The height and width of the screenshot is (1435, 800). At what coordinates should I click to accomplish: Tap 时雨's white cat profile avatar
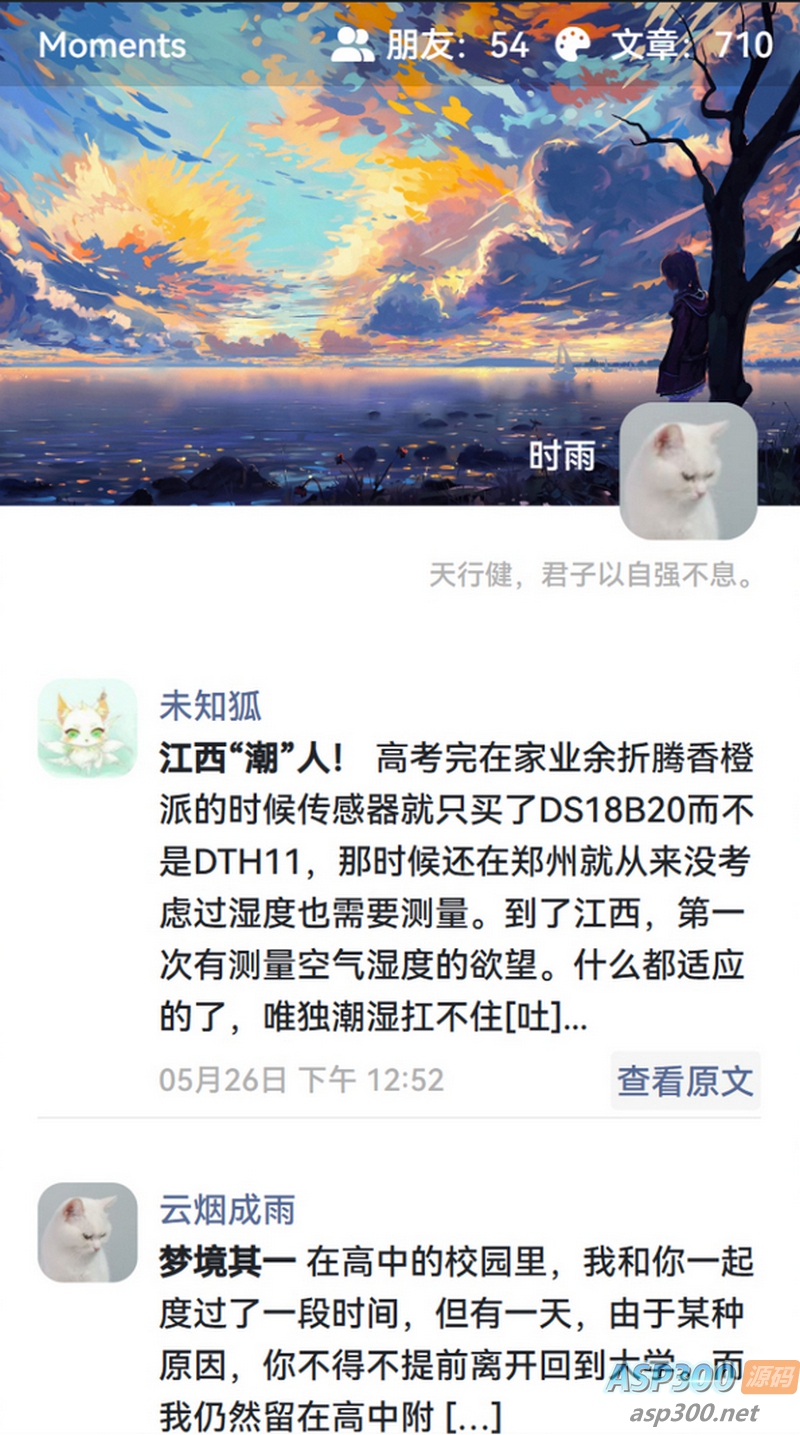[688, 471]
